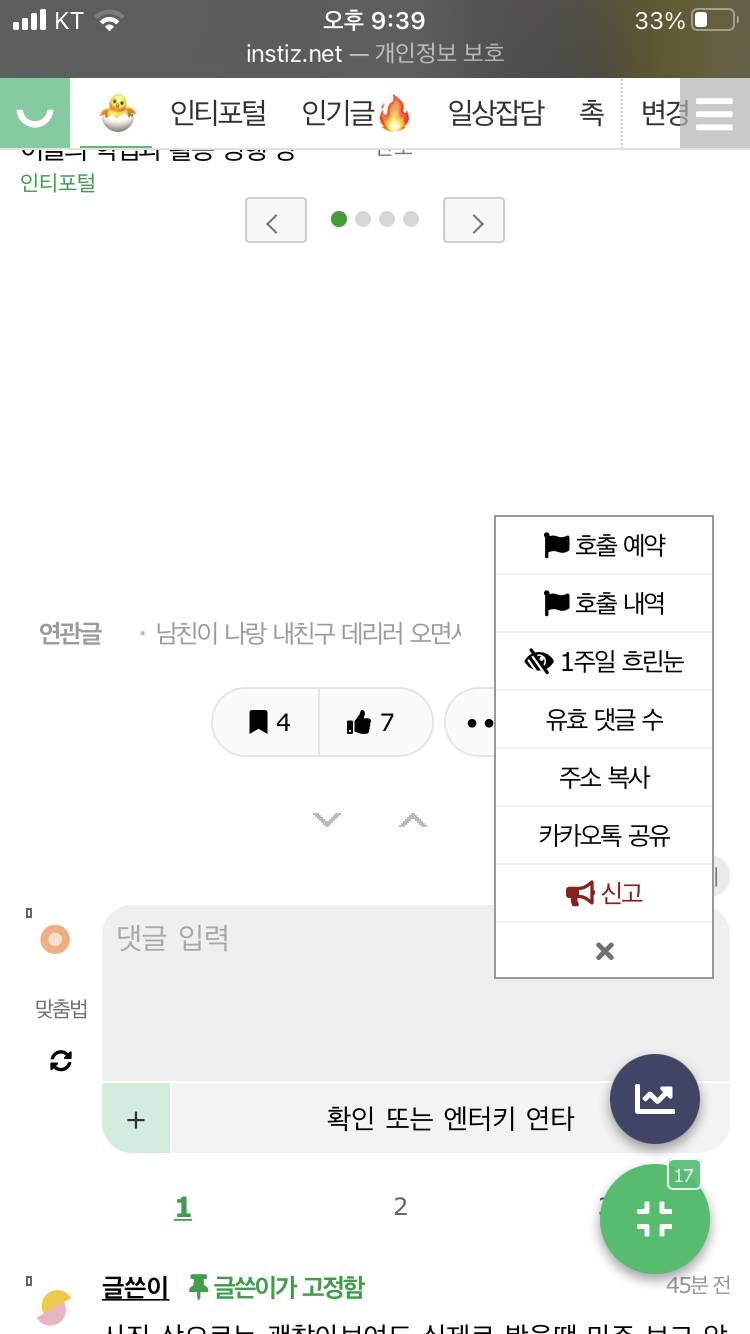Select the 신고 megaphone report option
Screen dimensions: 750x1334
point(603,893)
